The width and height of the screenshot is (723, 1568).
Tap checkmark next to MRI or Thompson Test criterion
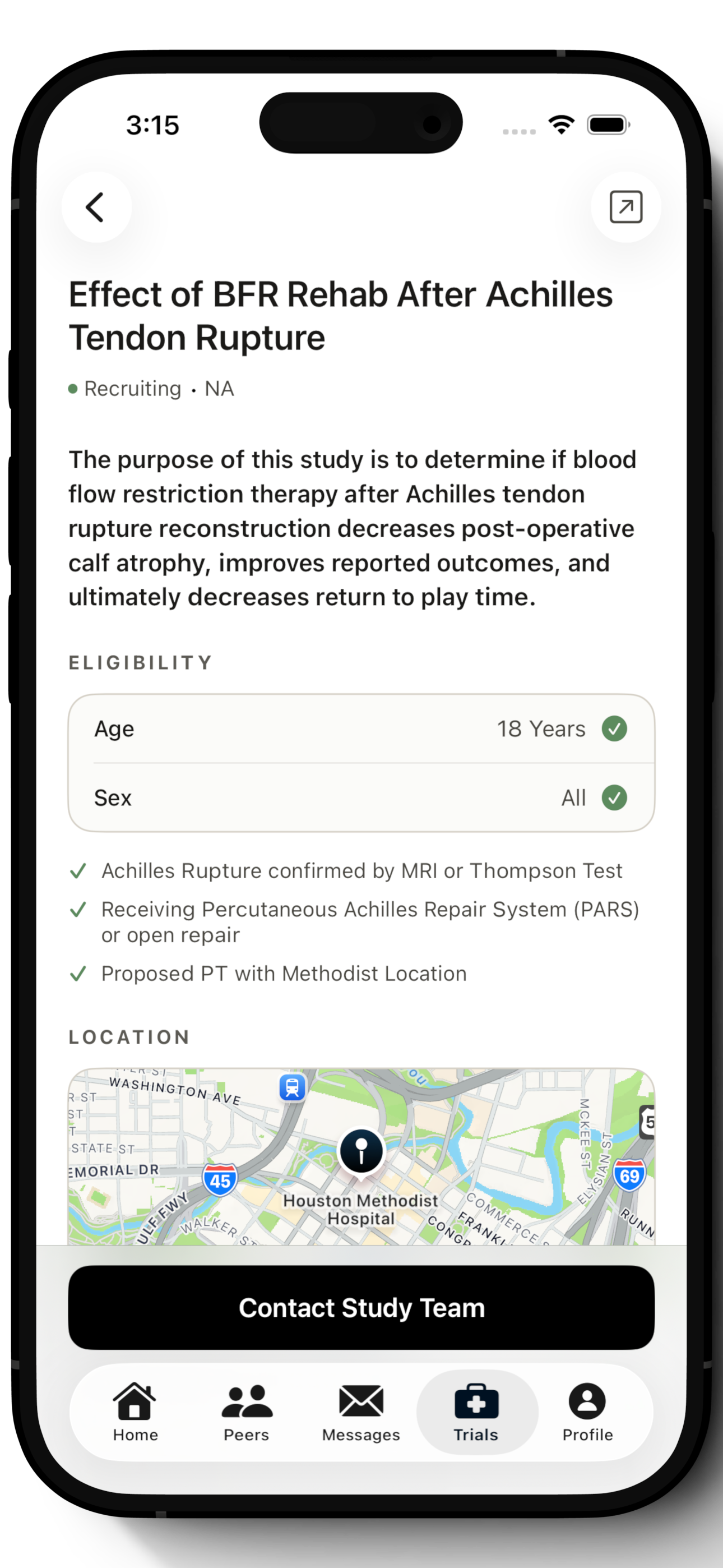(78, 870)
